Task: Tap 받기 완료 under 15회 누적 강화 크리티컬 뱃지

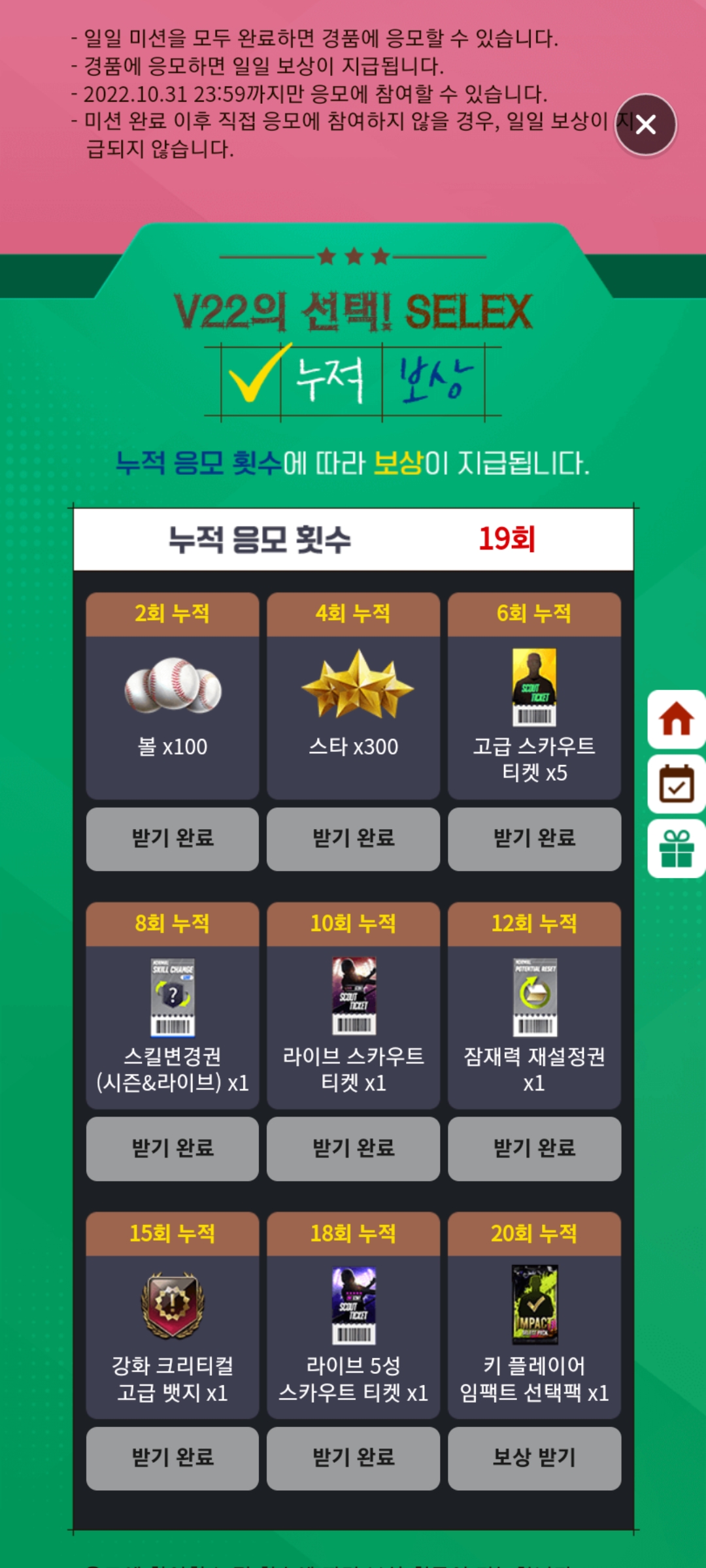Action: [x=173, y=1458]
